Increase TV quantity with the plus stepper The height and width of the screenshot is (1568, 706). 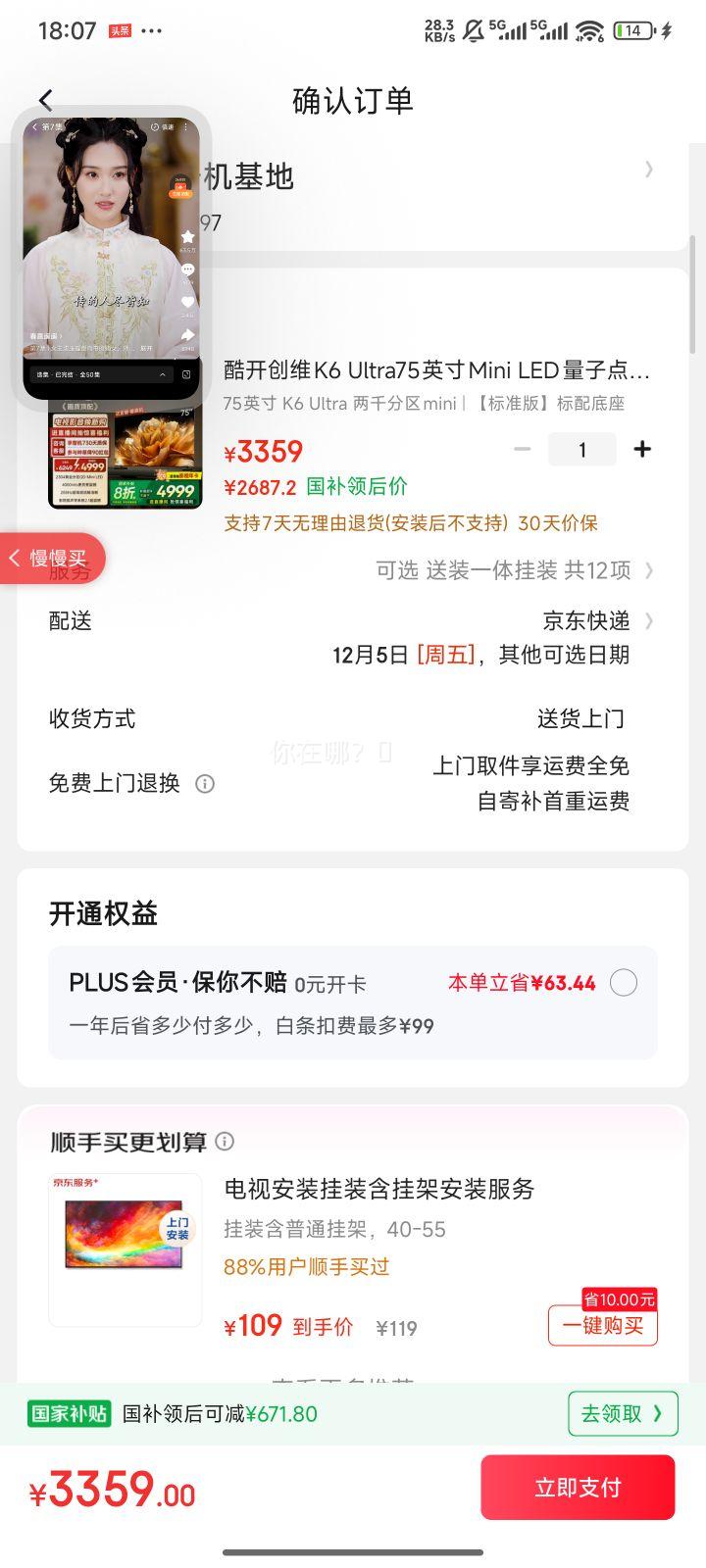click(x=642, y=449)
